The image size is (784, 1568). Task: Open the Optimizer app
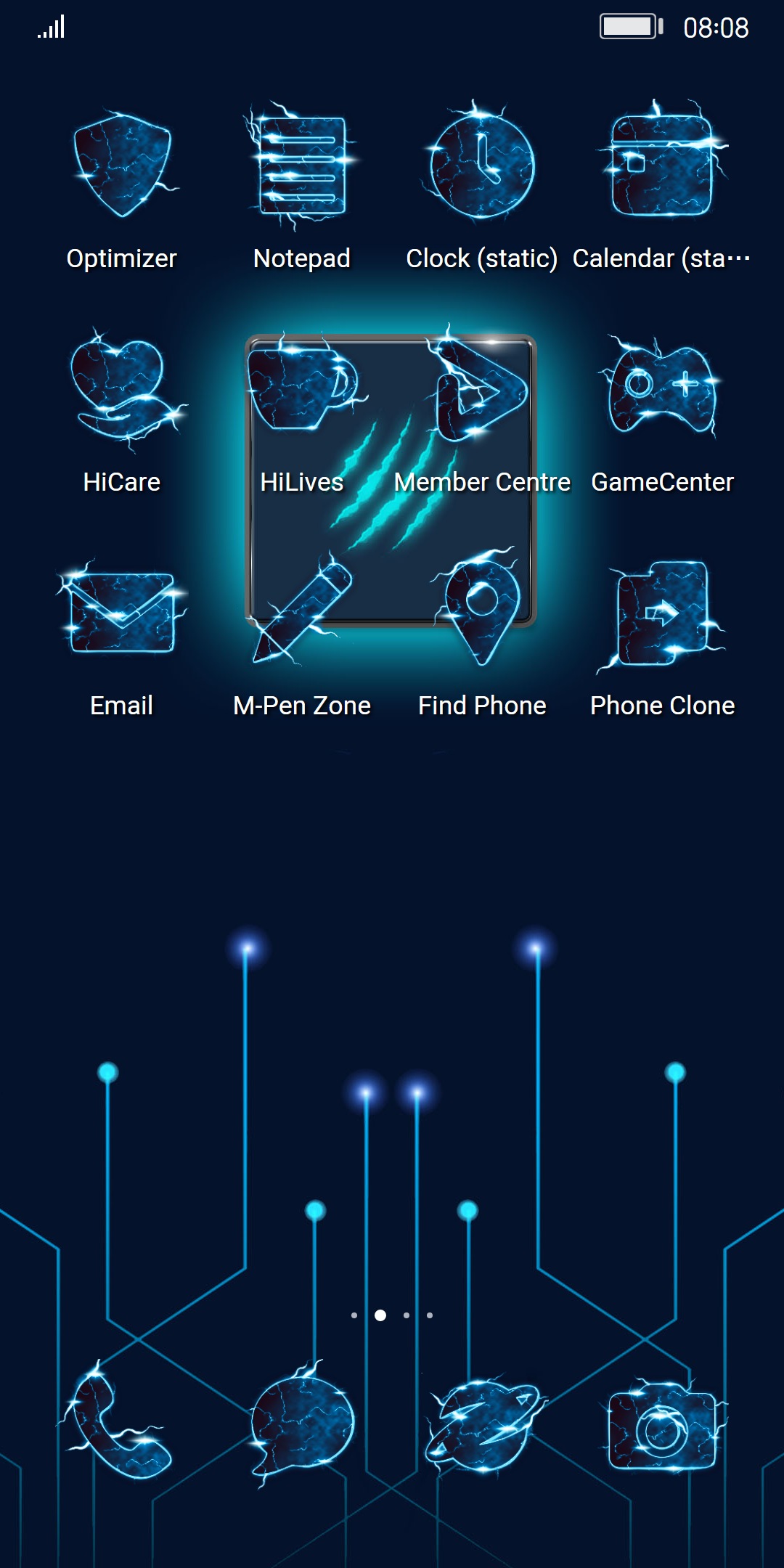pos(122,167)
